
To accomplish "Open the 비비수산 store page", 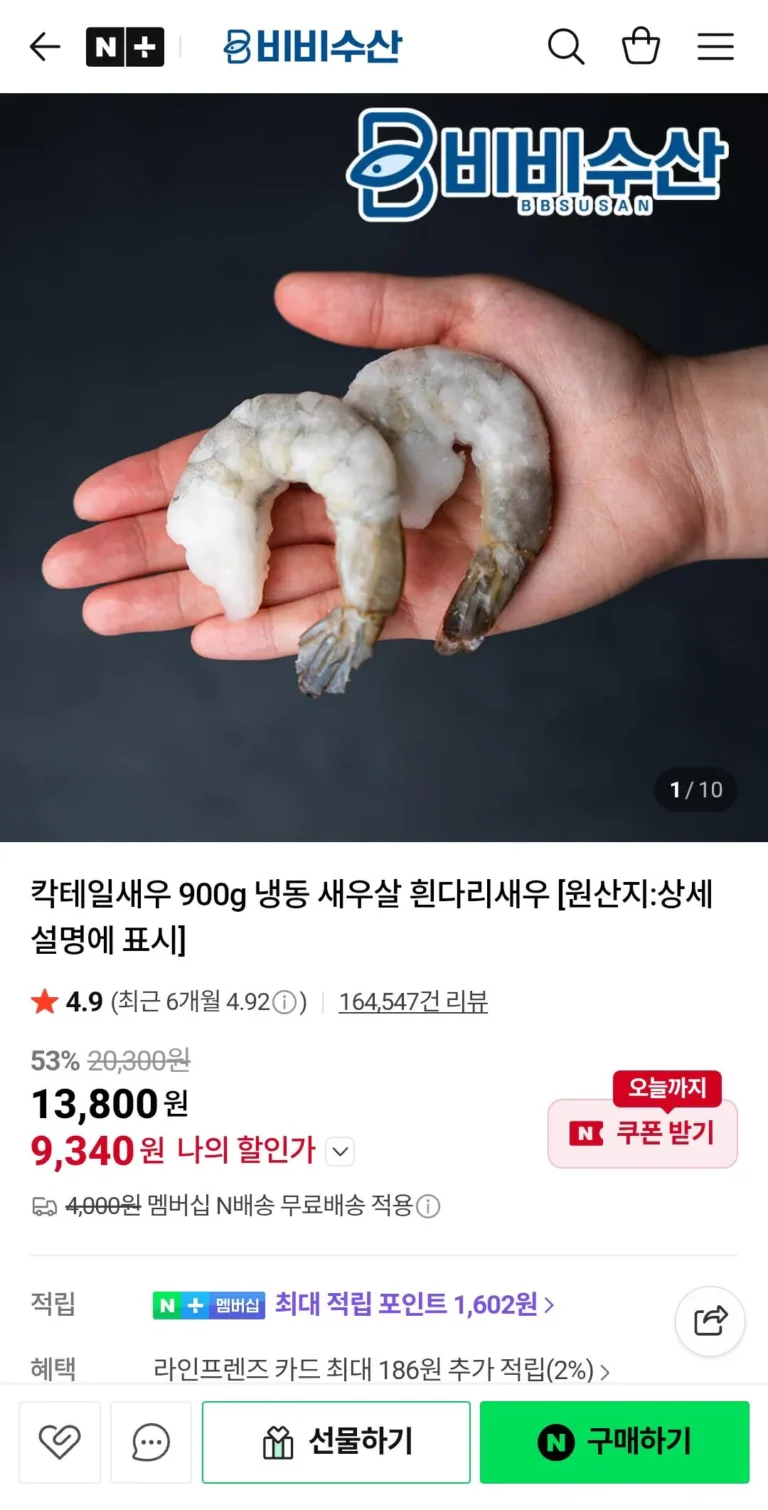I will click(313, 46).
